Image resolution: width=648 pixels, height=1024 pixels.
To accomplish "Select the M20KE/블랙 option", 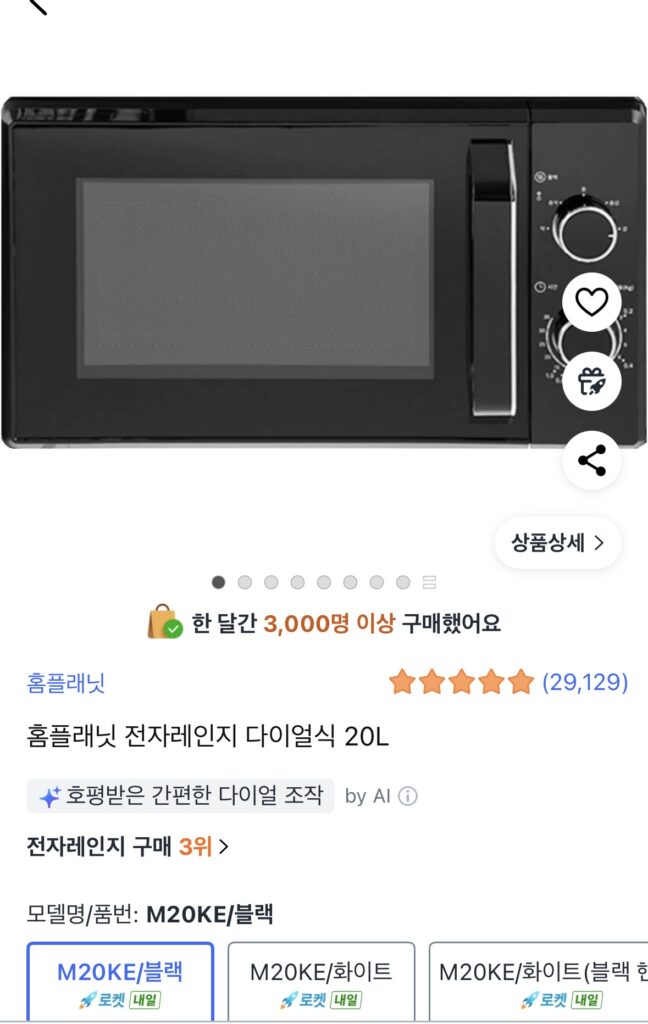I will [120, 982].
